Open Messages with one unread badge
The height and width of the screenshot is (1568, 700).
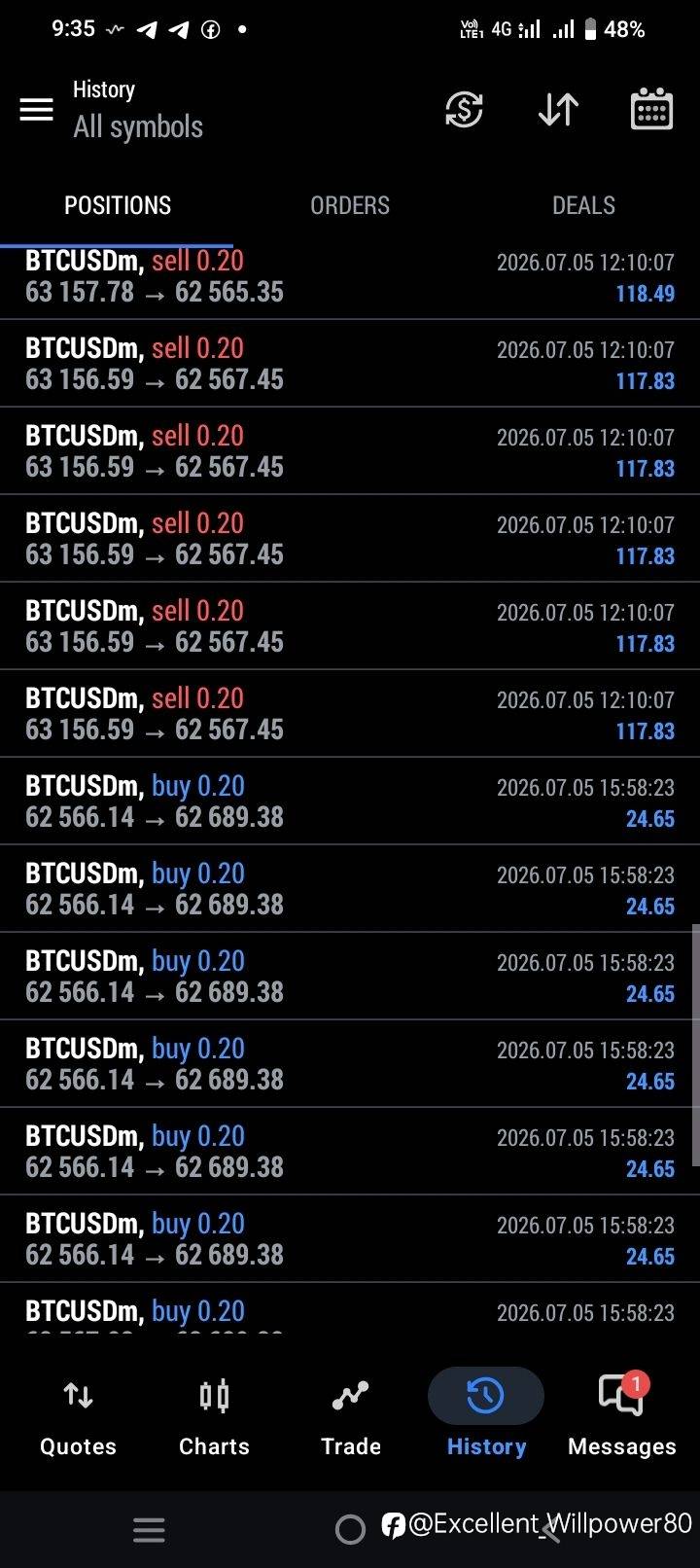622,1418
